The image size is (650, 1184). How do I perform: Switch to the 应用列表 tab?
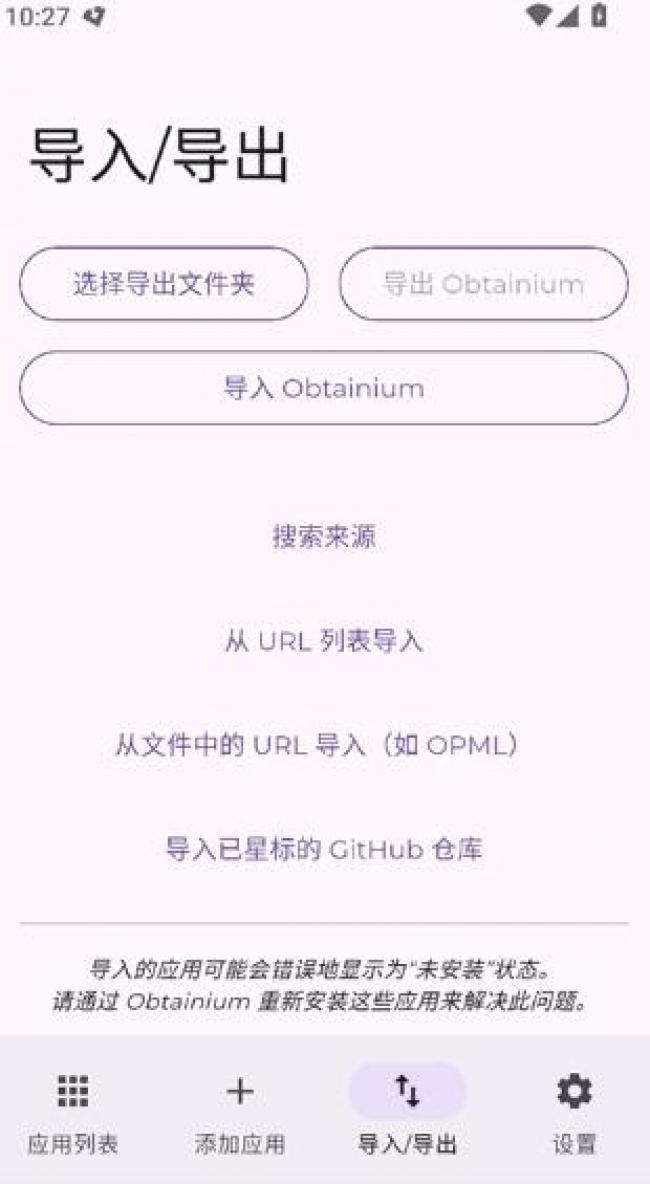(73, 1112)
